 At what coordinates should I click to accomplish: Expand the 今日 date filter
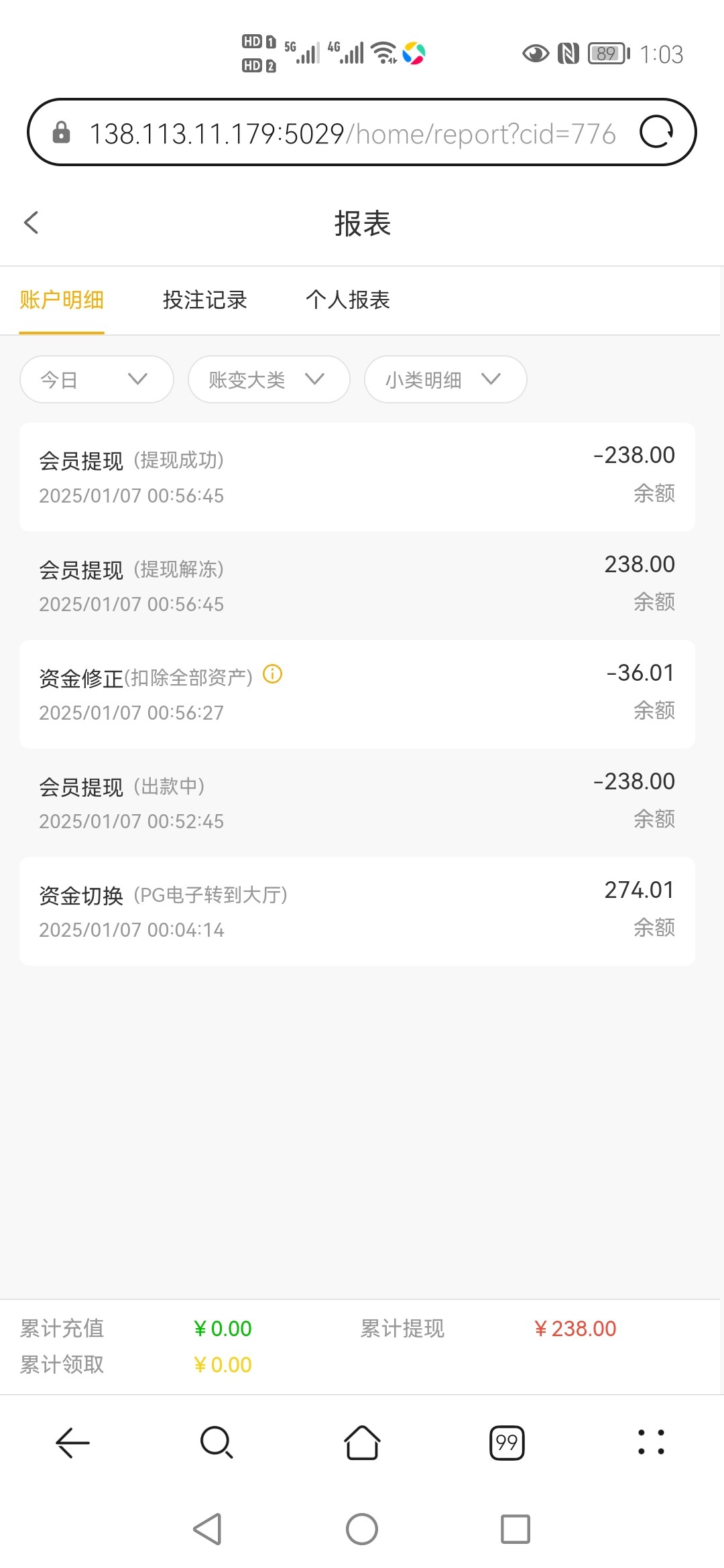[97, 379]
